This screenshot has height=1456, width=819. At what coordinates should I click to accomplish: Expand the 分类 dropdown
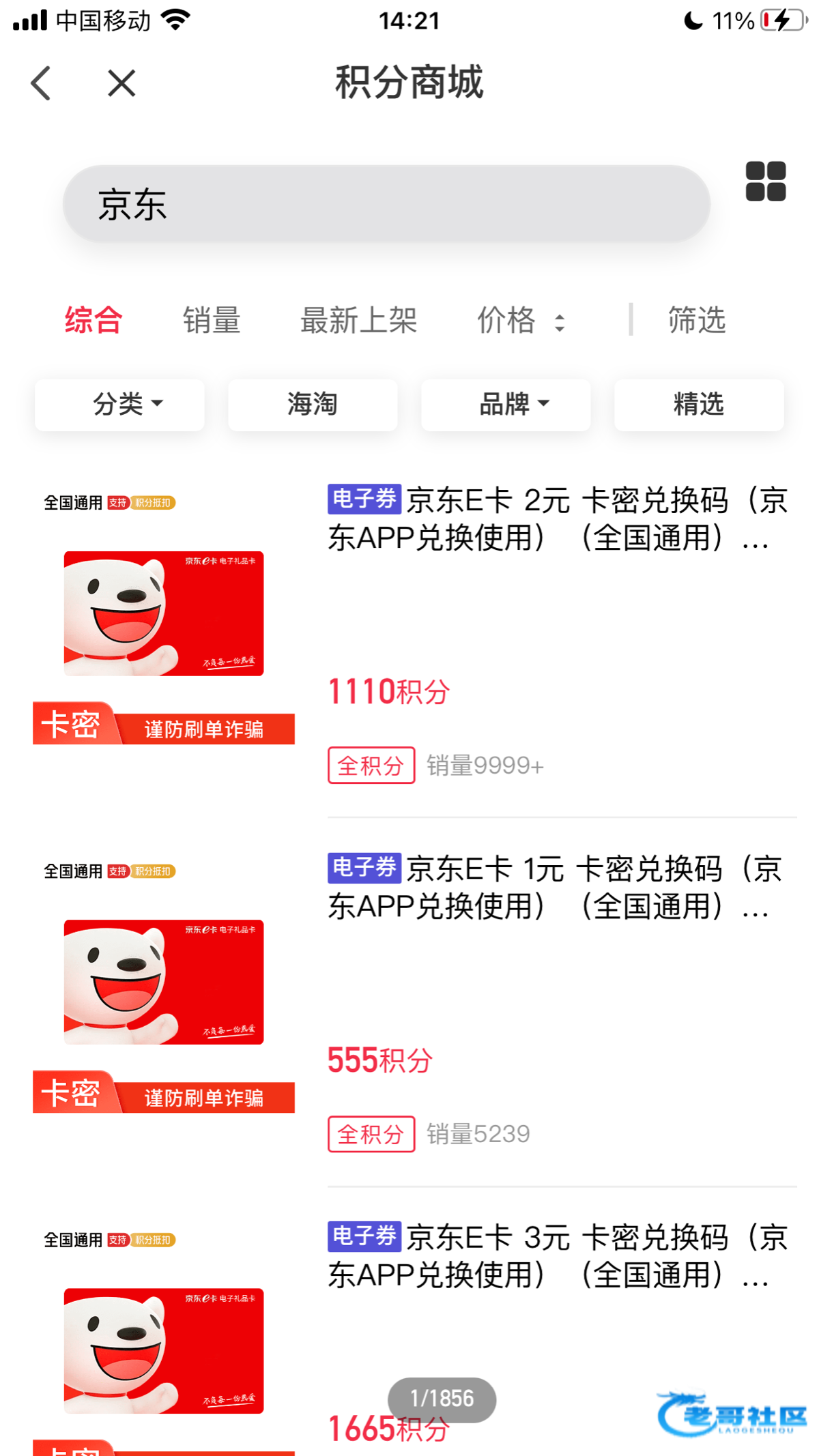(119, 405)
